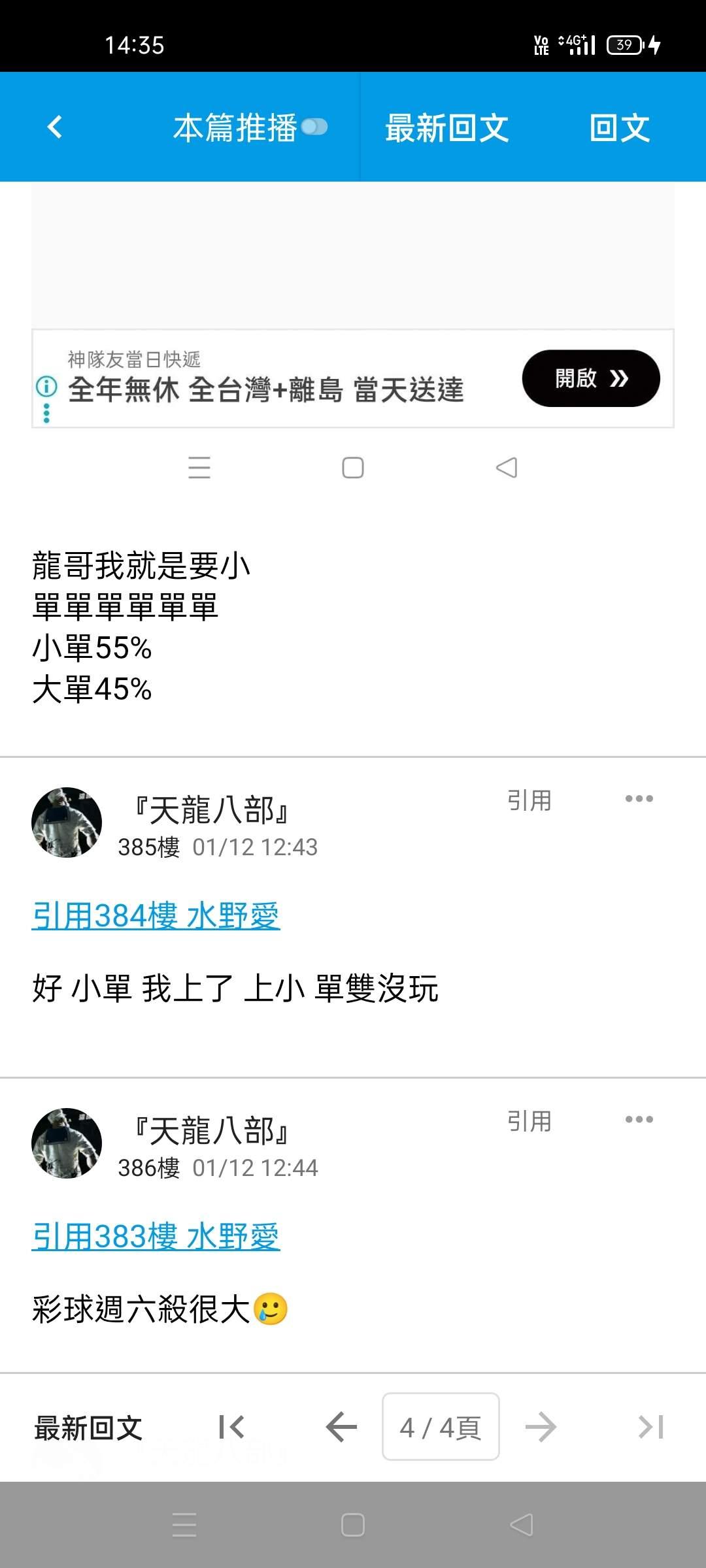Quote the 385樓 post with 引用

(x=529, y=800)
